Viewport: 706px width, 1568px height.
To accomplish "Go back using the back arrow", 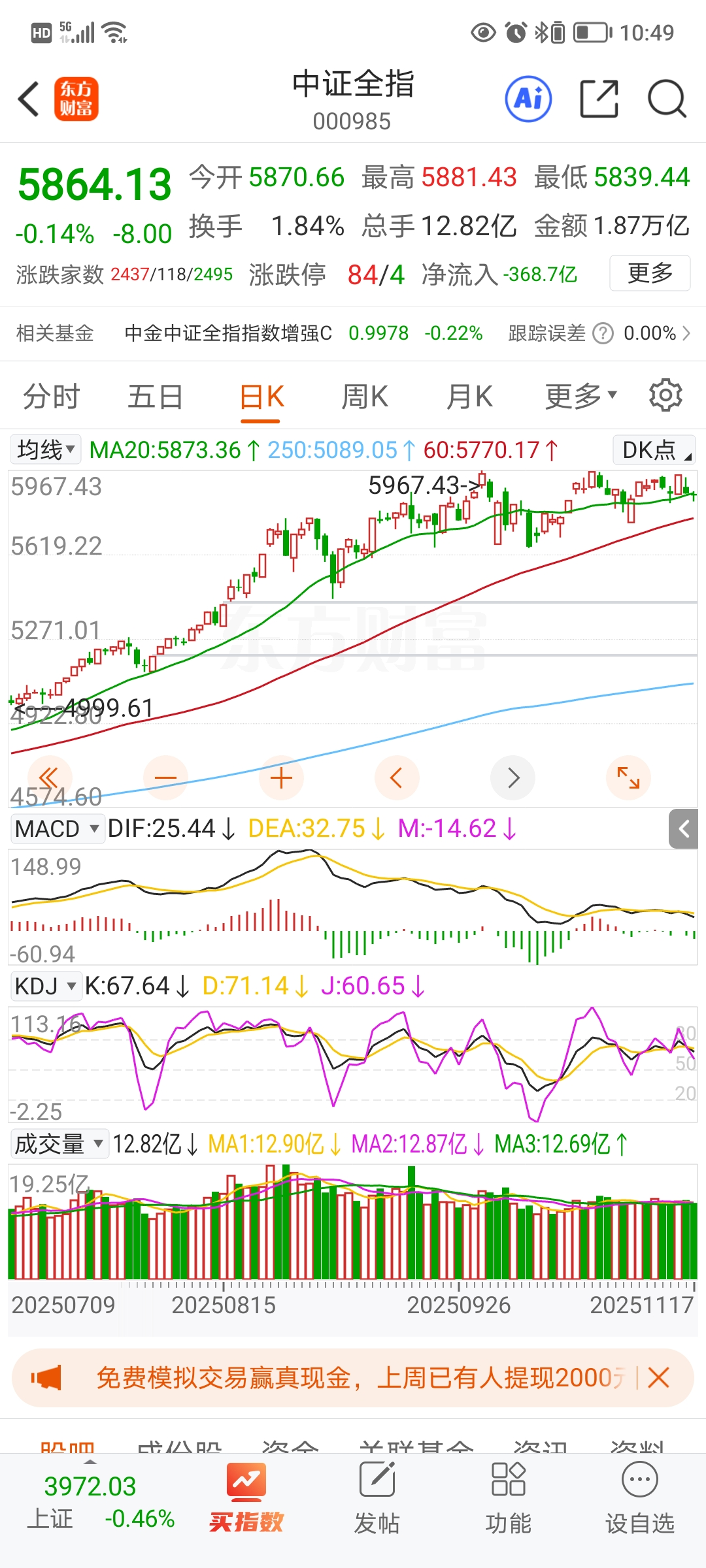I will pos(29,99).
